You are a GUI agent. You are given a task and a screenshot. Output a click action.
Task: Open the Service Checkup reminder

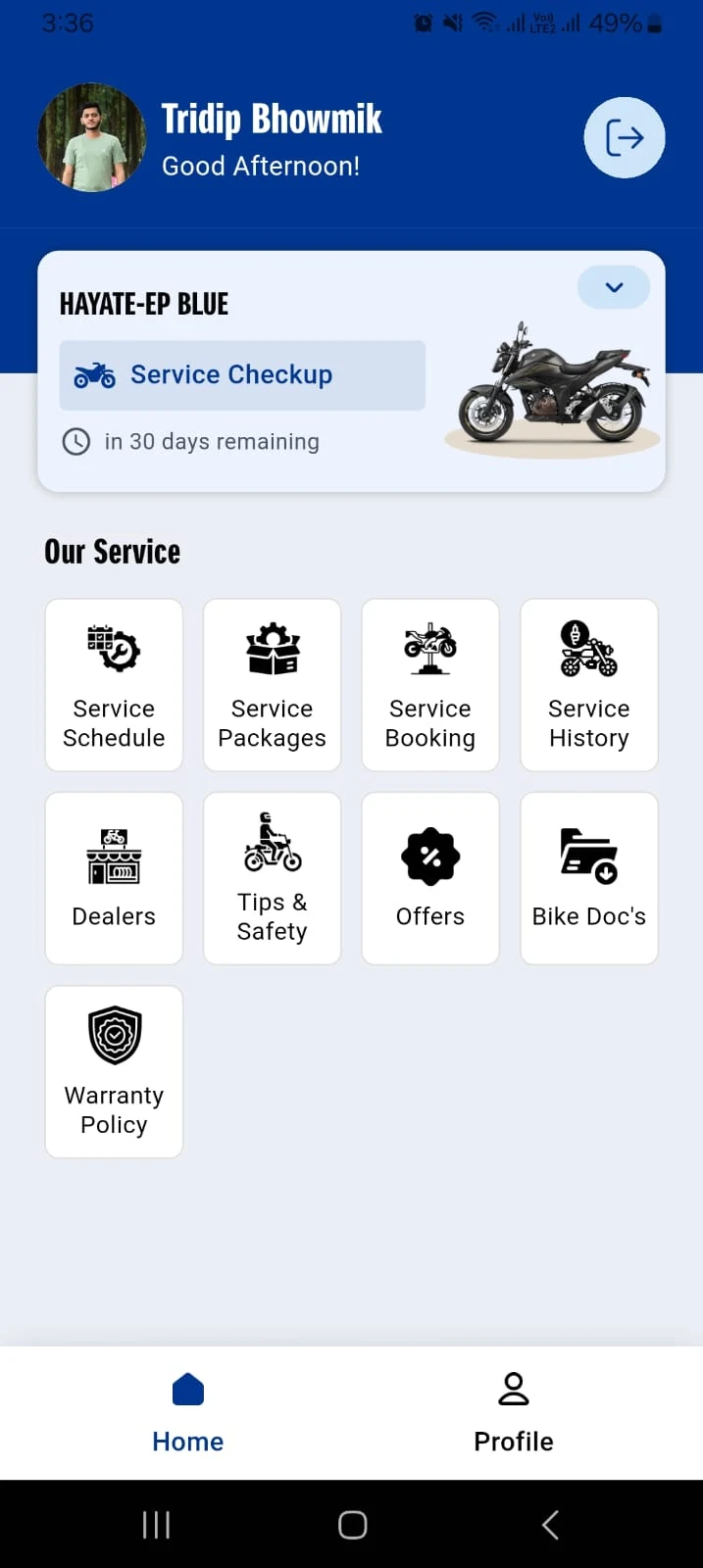[242, 375]
